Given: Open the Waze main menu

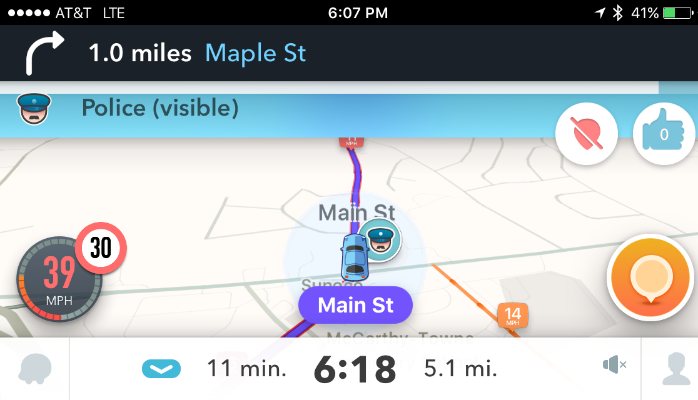Looking at the screenshot, I should click(x=34, y=369).
